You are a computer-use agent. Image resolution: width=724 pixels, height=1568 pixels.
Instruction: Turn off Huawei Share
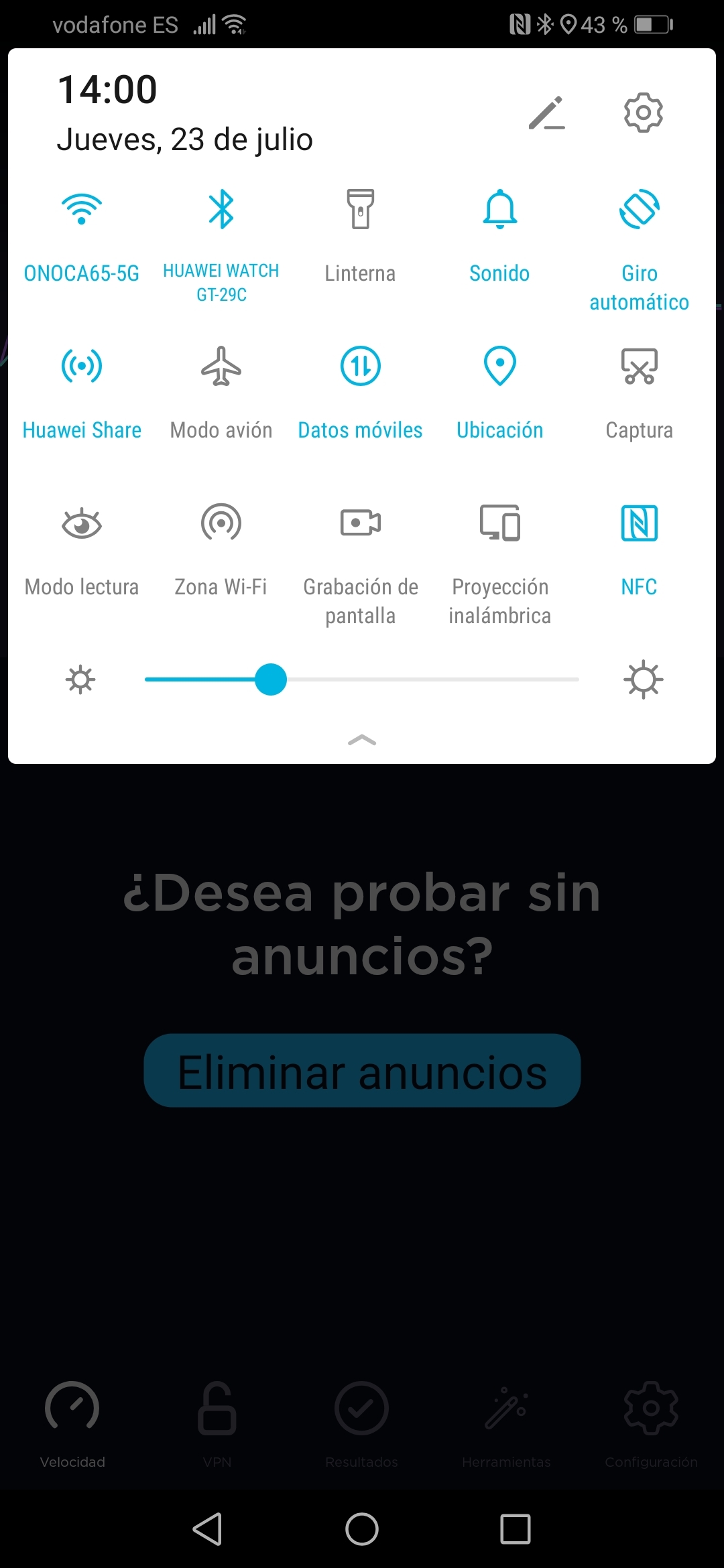82,366
